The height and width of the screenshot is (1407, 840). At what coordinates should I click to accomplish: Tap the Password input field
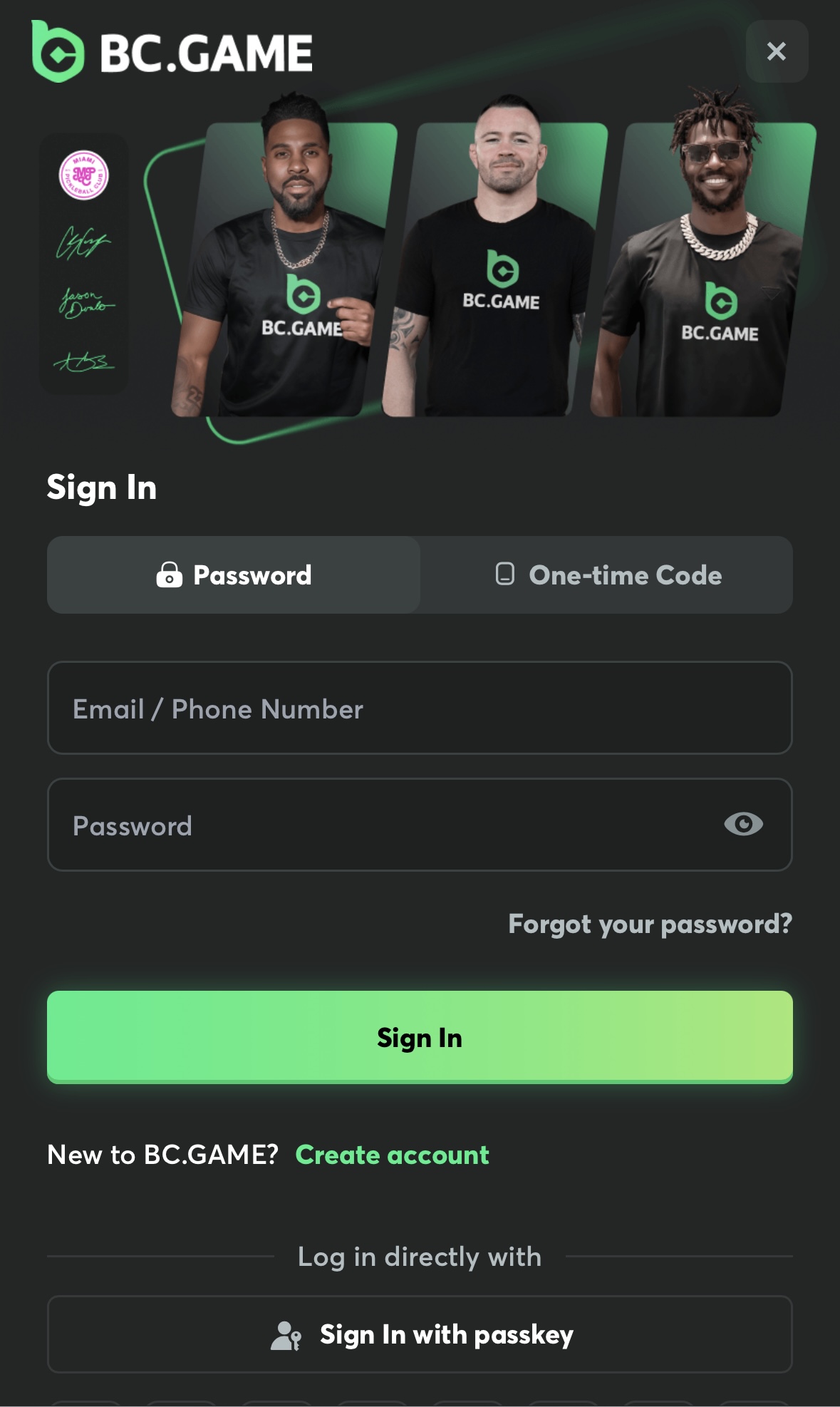point(385,825)
